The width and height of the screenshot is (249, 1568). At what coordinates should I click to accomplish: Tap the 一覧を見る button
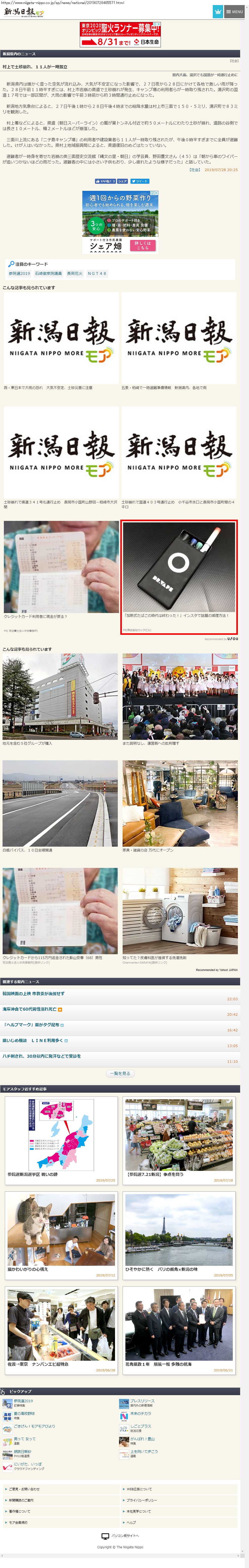point(121,1073)
